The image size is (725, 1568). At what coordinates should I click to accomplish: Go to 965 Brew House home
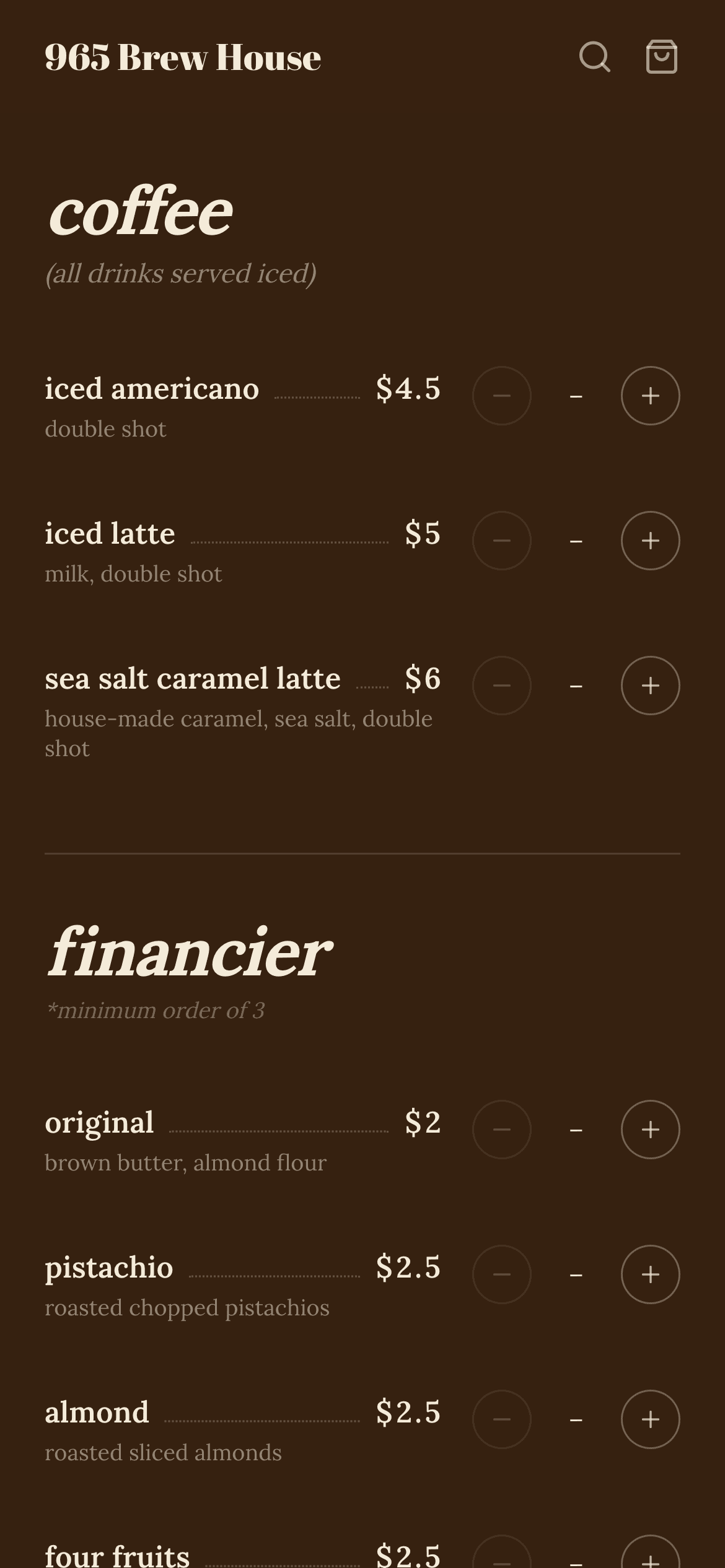pyautogui.click(x=183, y=58)
